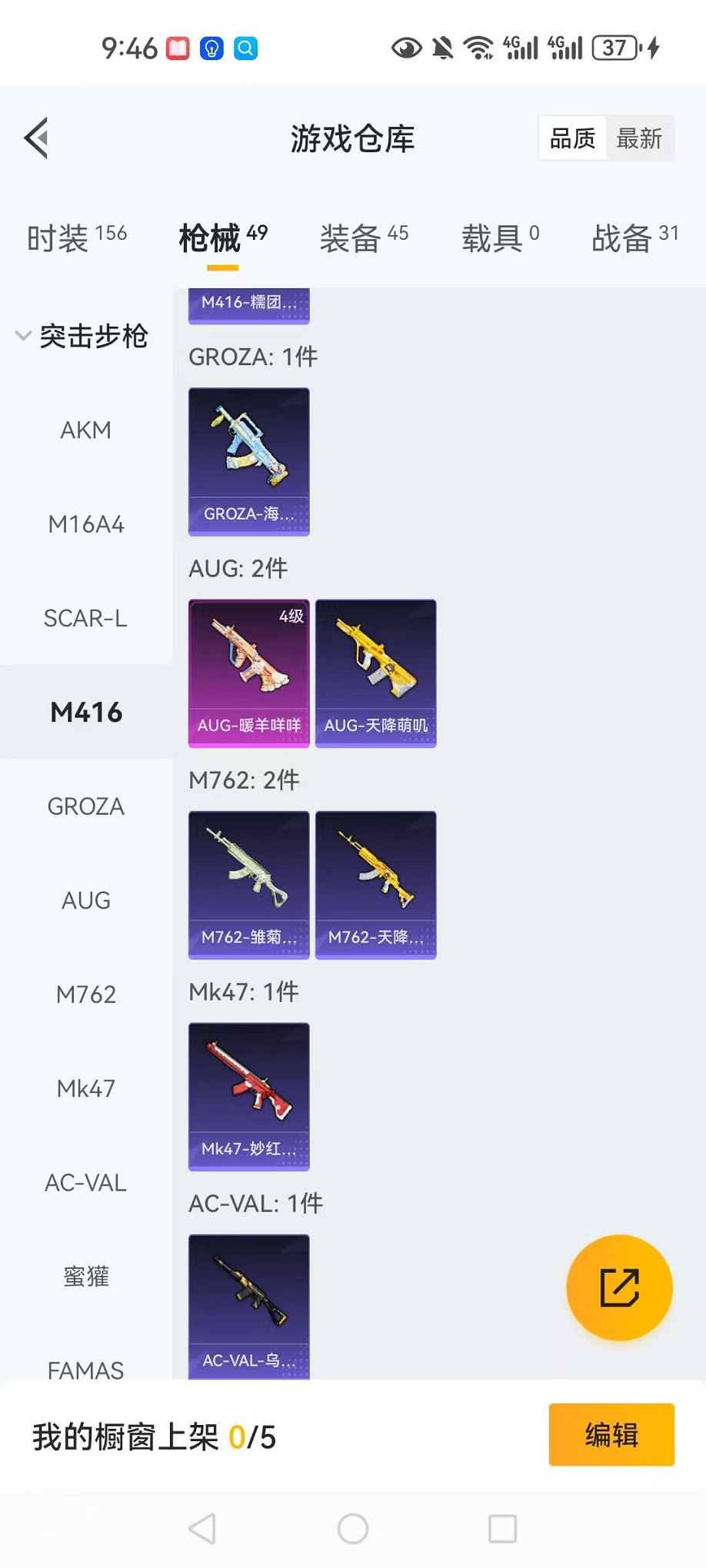Image resolution: width=706 pixels, height=1568 pixels.
Task: Jump to Mk47 in the side list
Action: [86, 1089]
